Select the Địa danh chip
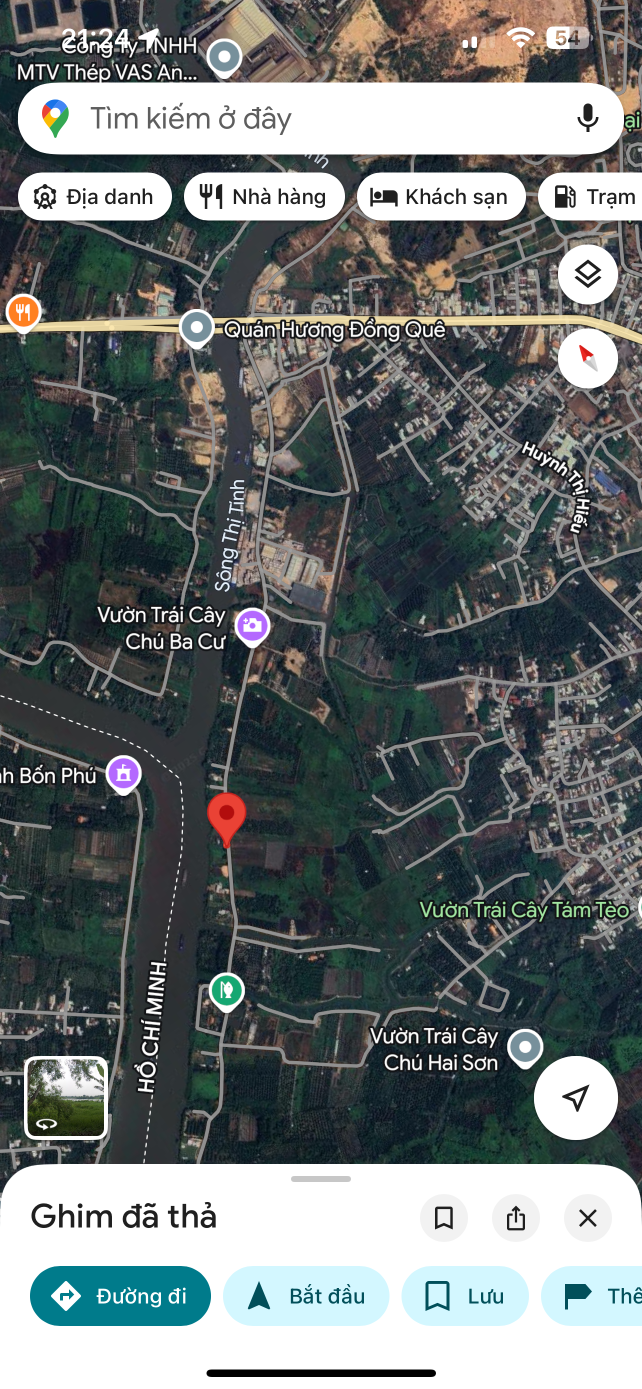 [x=95, y=197]
